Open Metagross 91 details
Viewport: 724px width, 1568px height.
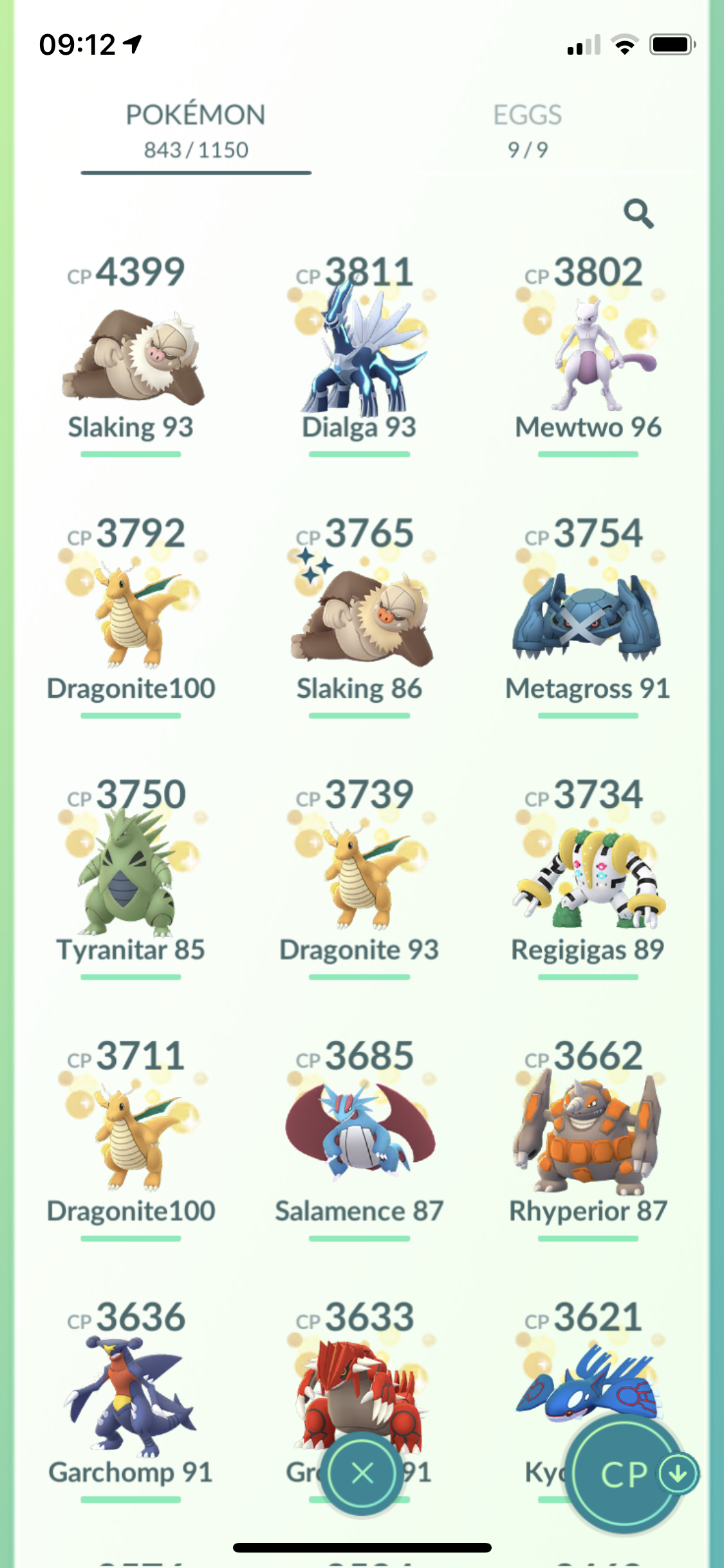point(588,618)
